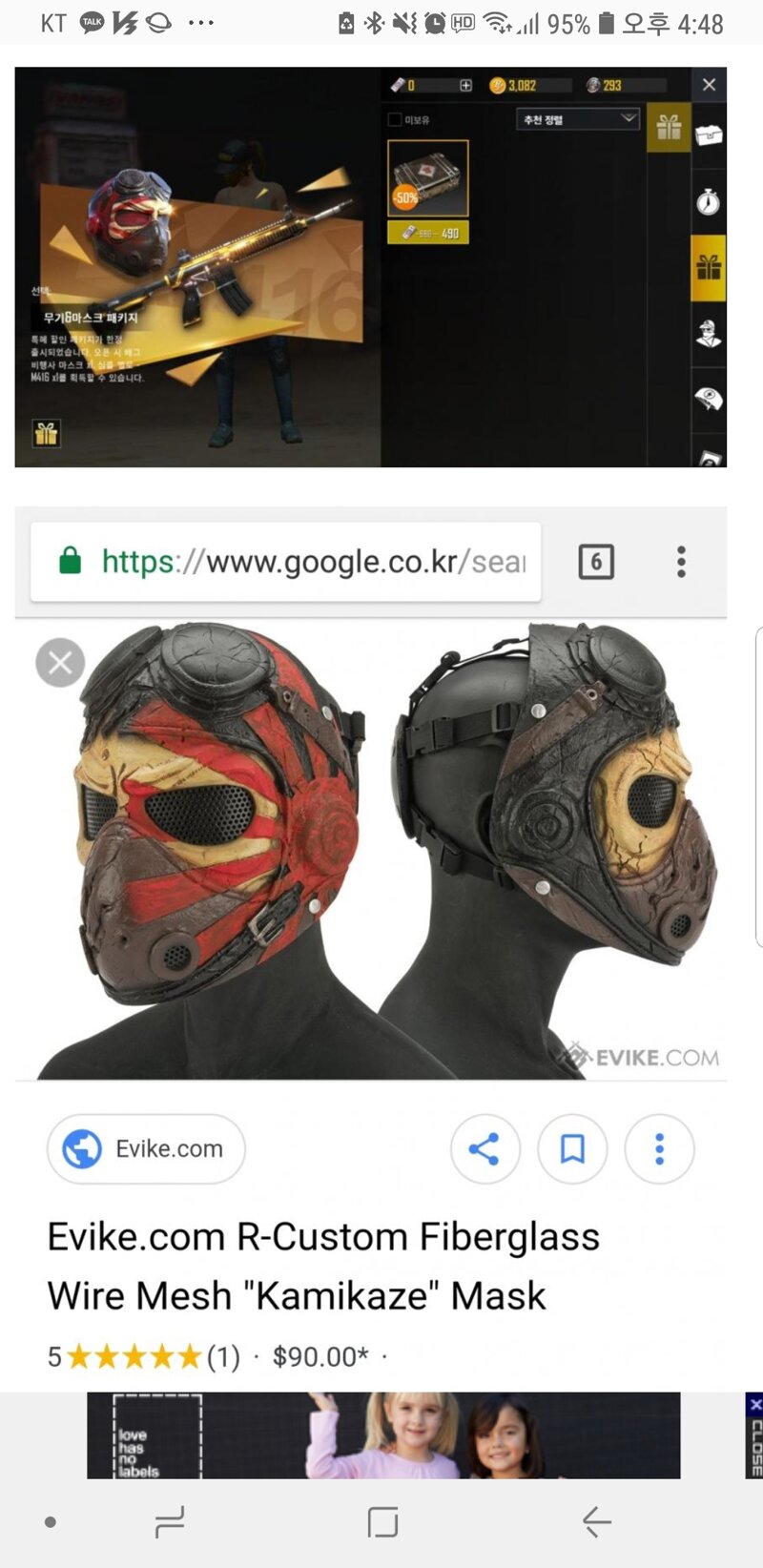Tap the home button in navigation bar

click(x=382, y=1522)
